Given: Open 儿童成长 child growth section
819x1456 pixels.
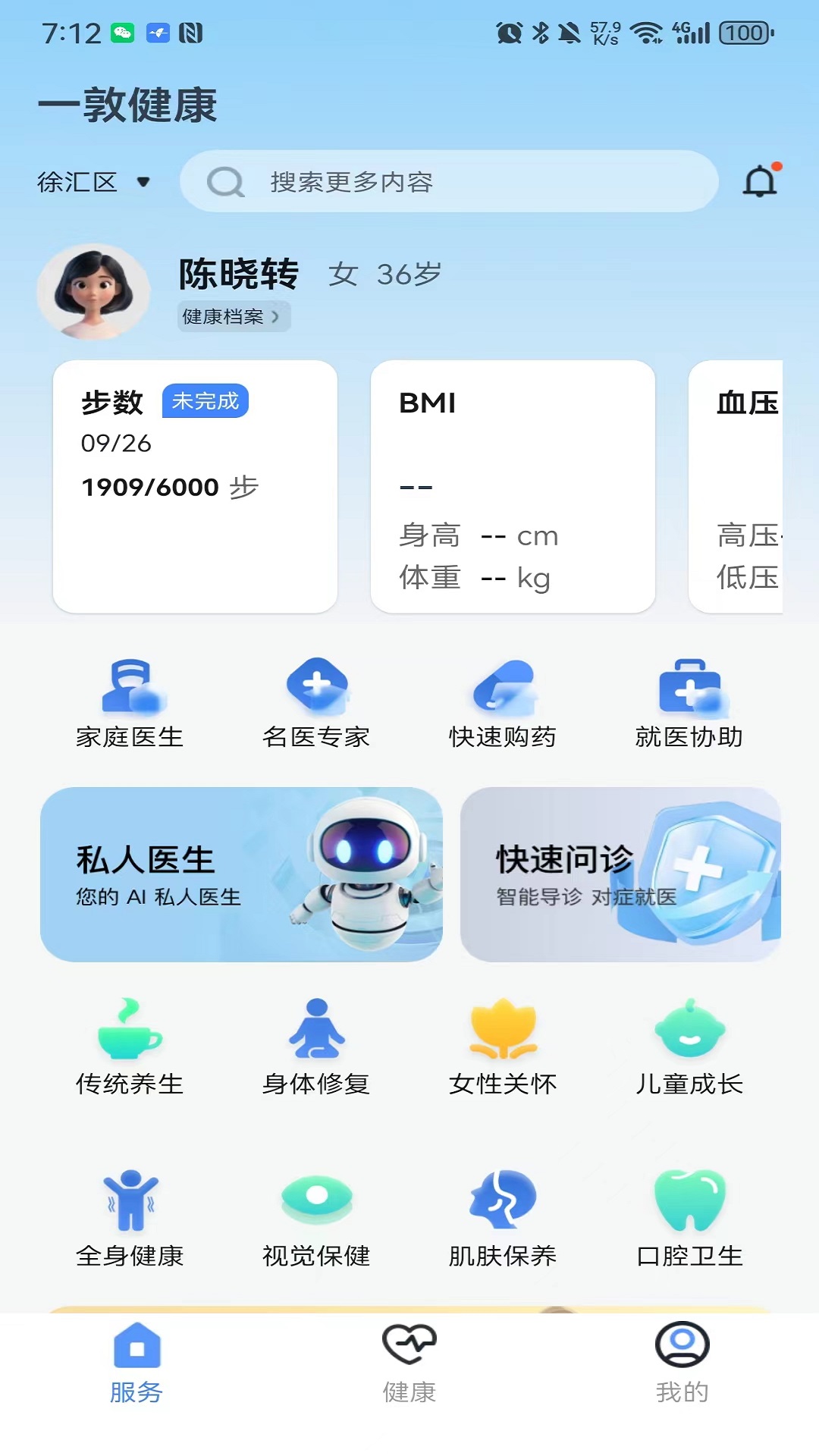Looking at the screenshot, I should tap(689, 1047).
